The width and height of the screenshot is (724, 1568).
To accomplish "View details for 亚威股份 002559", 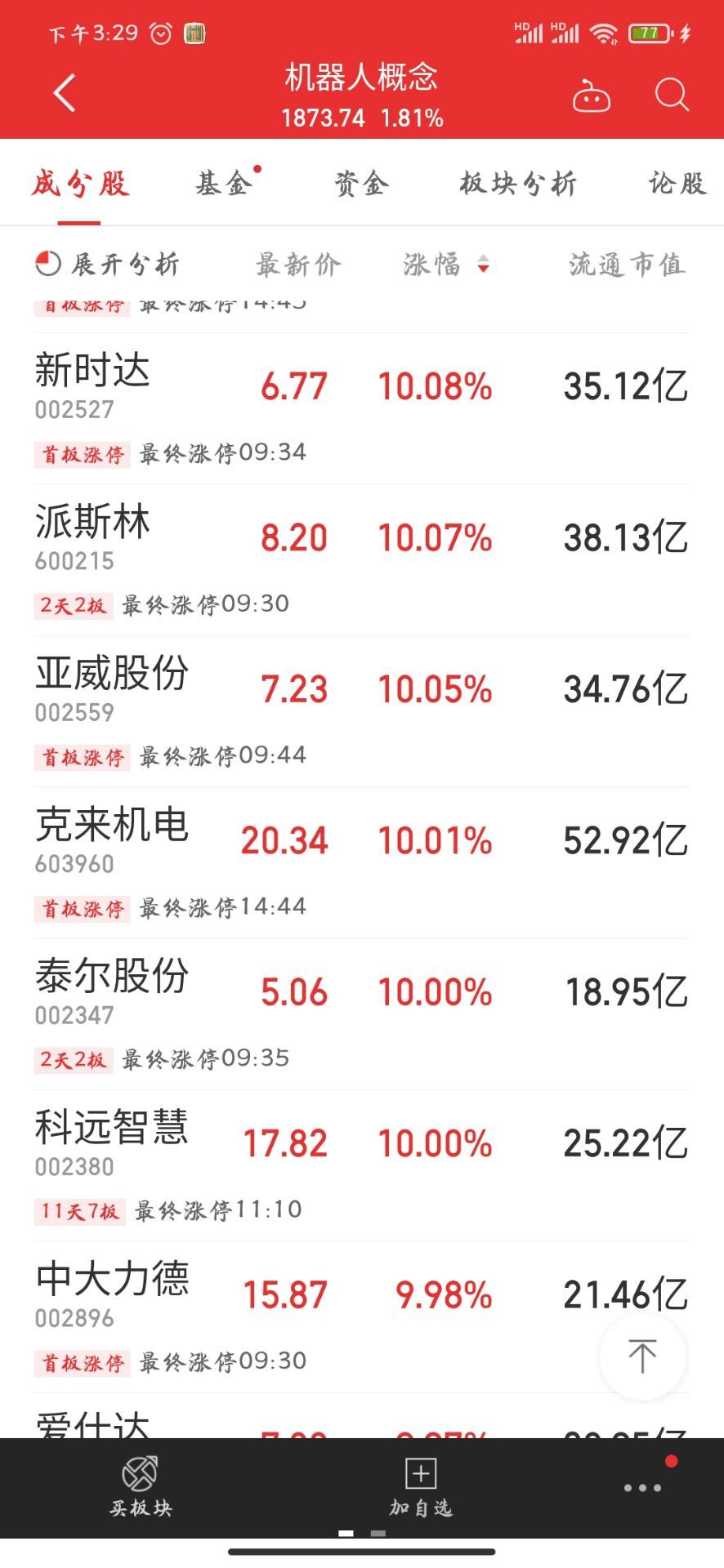I will (x=112, y=688).
